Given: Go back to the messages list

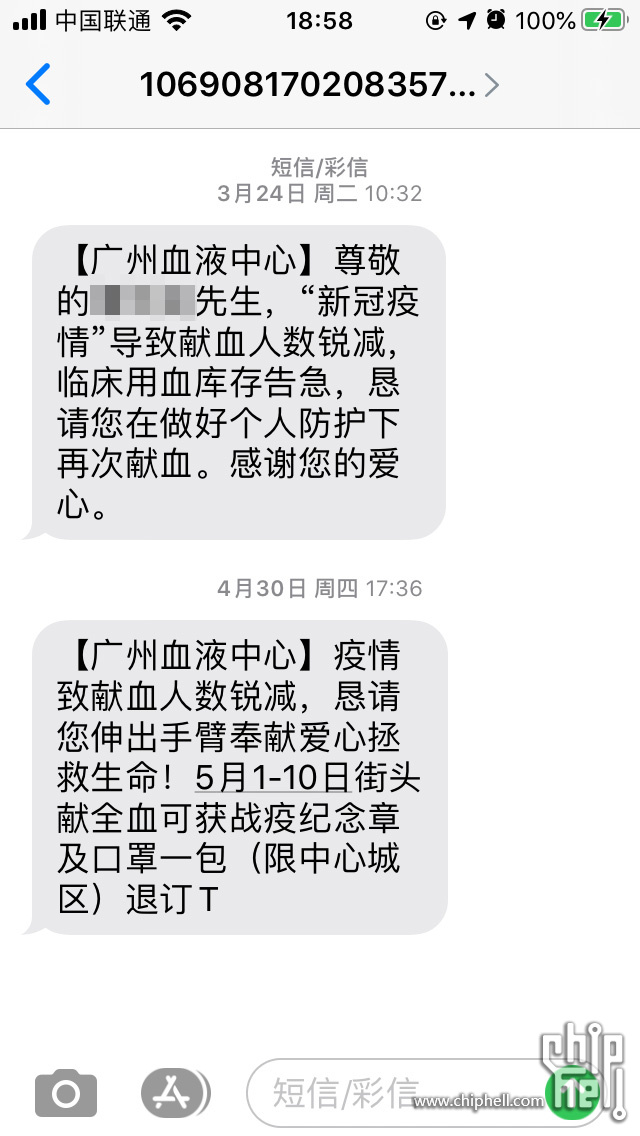Looking at the screenshot, I should point(38,84).
